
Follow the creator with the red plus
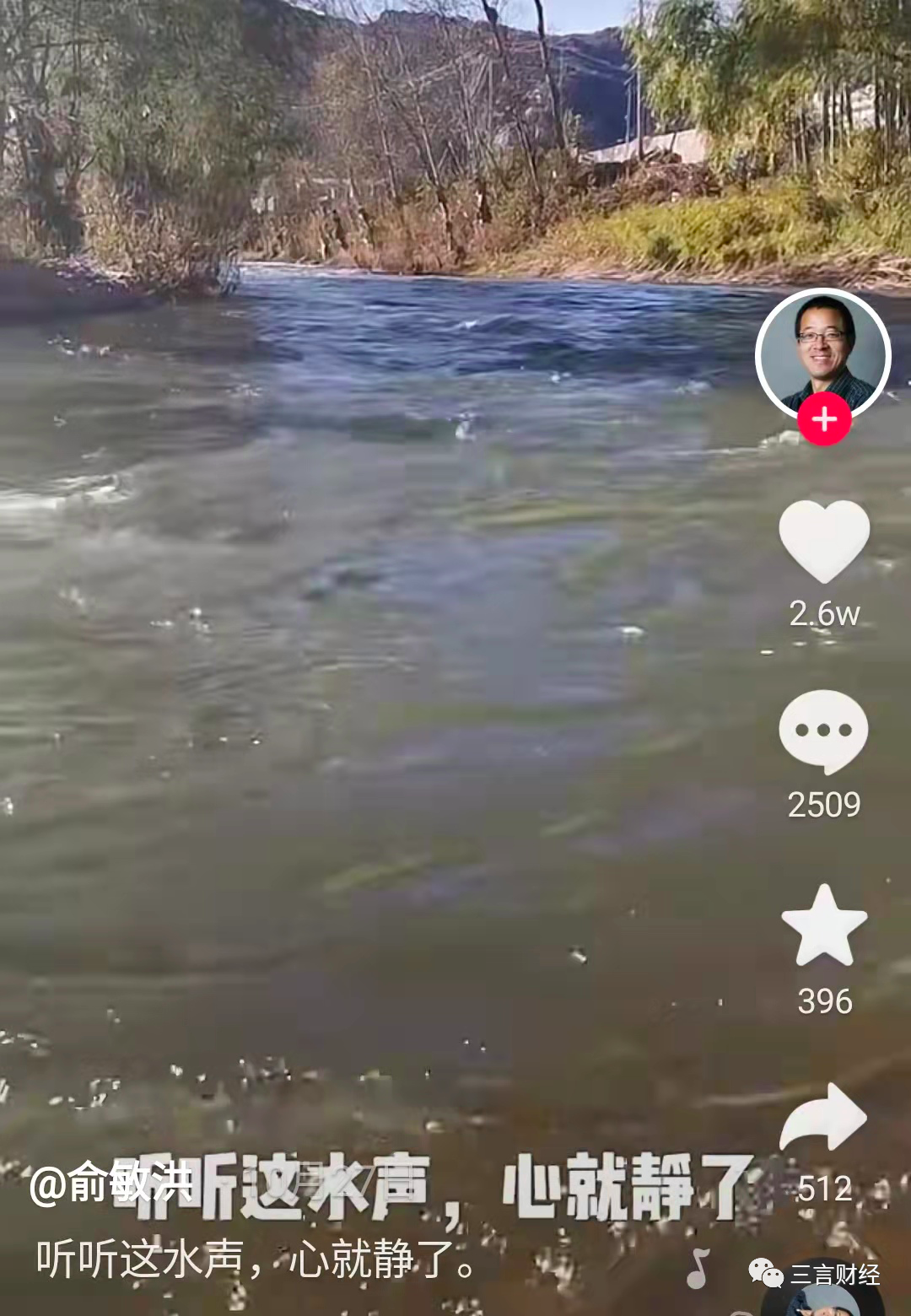coord(824,419)
